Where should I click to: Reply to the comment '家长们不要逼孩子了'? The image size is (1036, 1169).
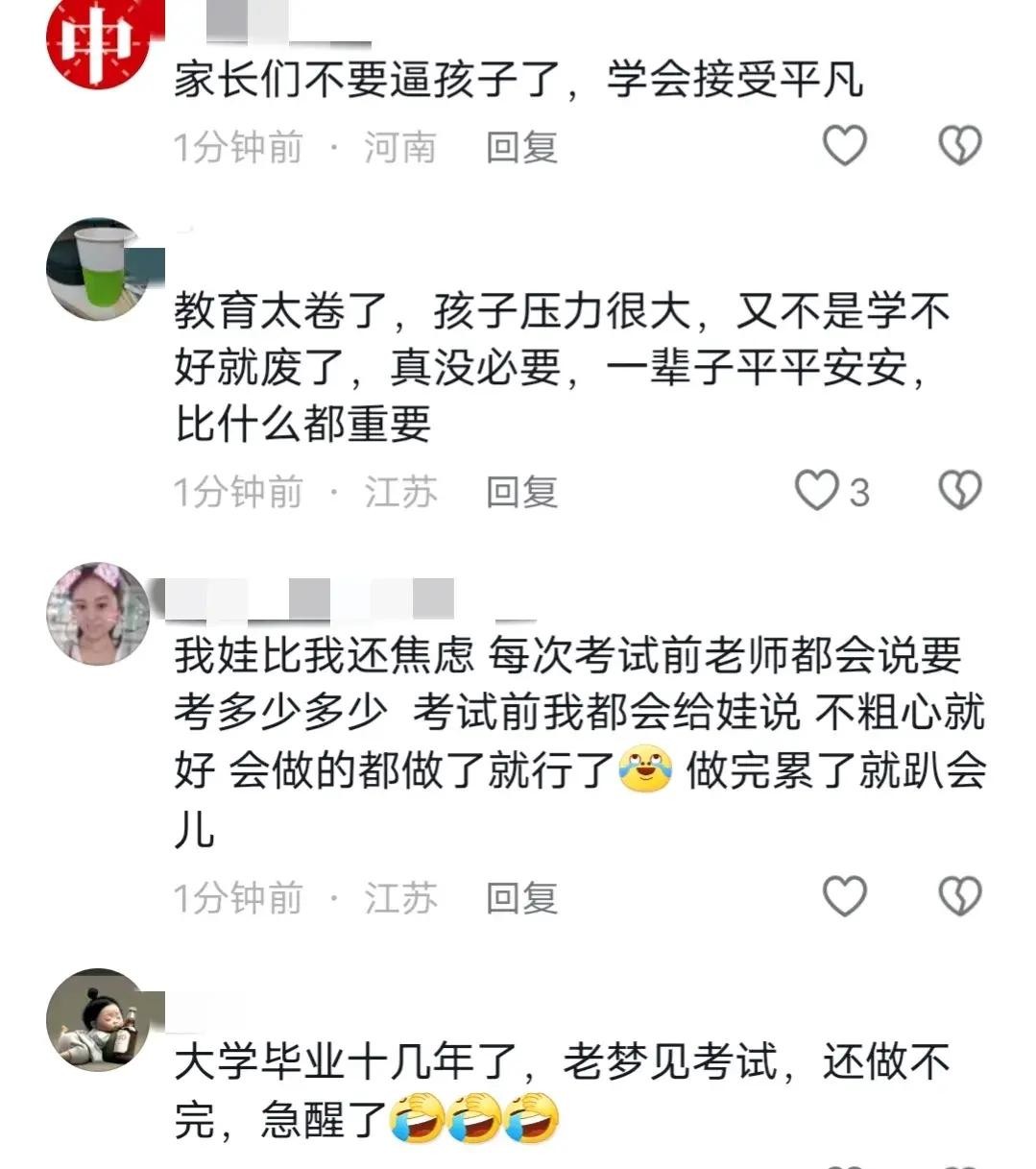521,148
